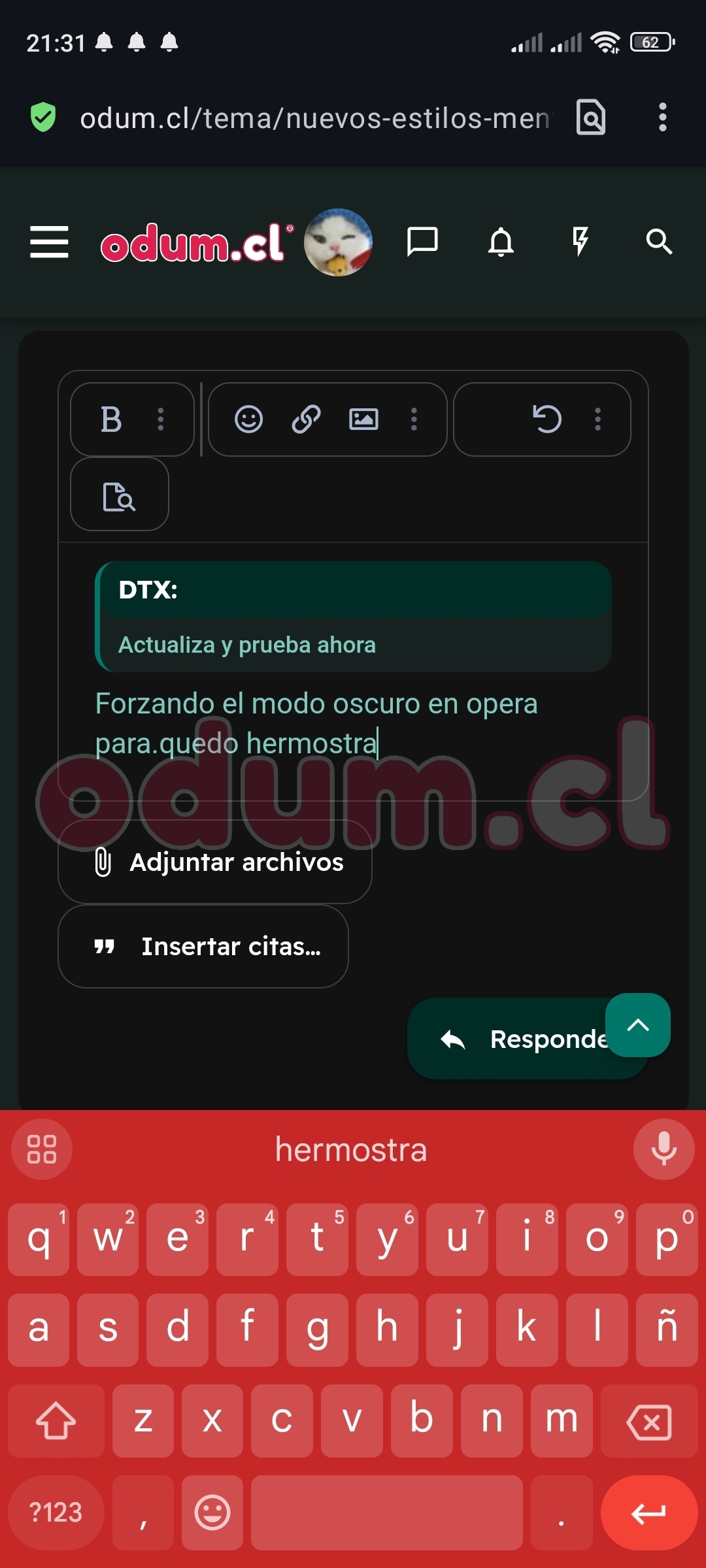Screen dimensions: 706x1568
Task: Insert an emoji from editor toolbar
Action: [248, 419]
